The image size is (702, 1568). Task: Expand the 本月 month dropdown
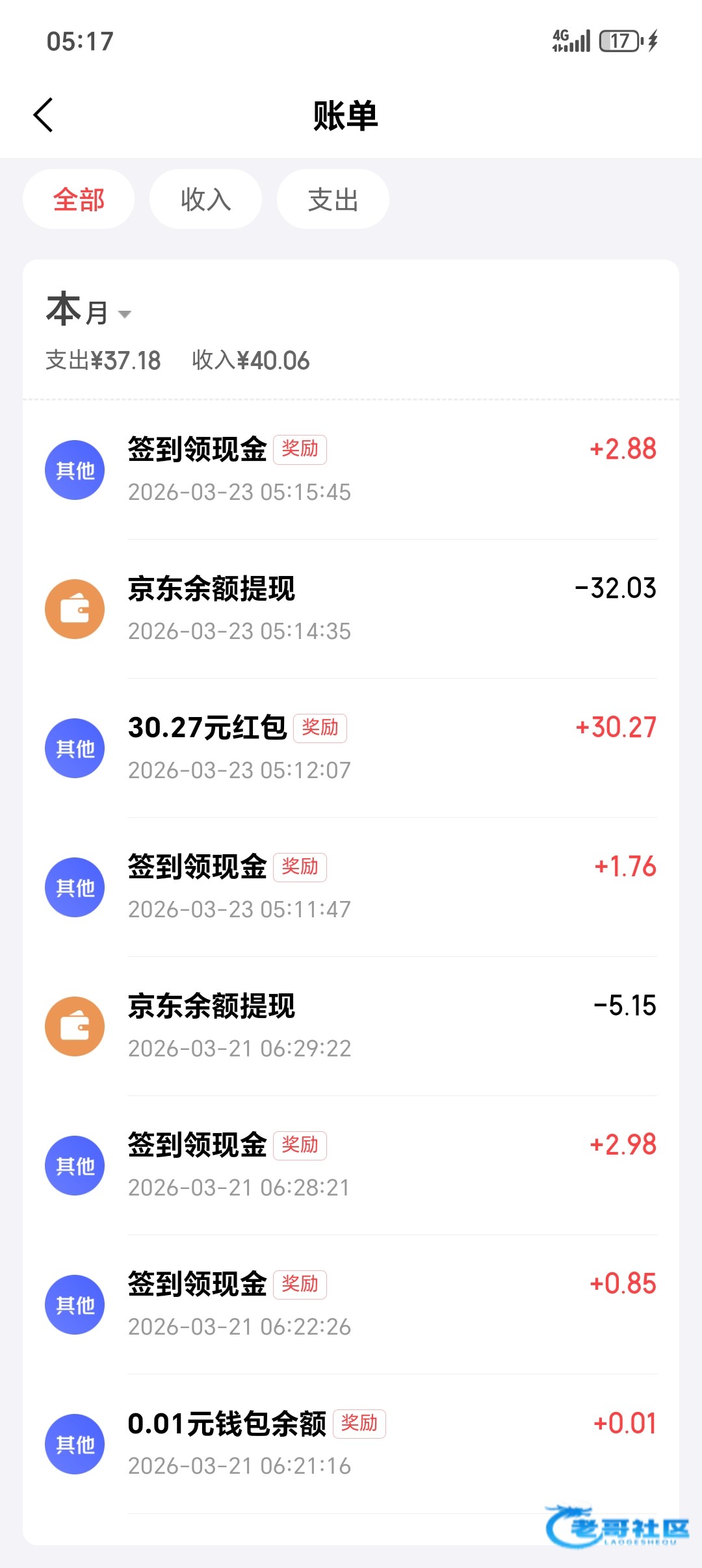click(89, 312)
